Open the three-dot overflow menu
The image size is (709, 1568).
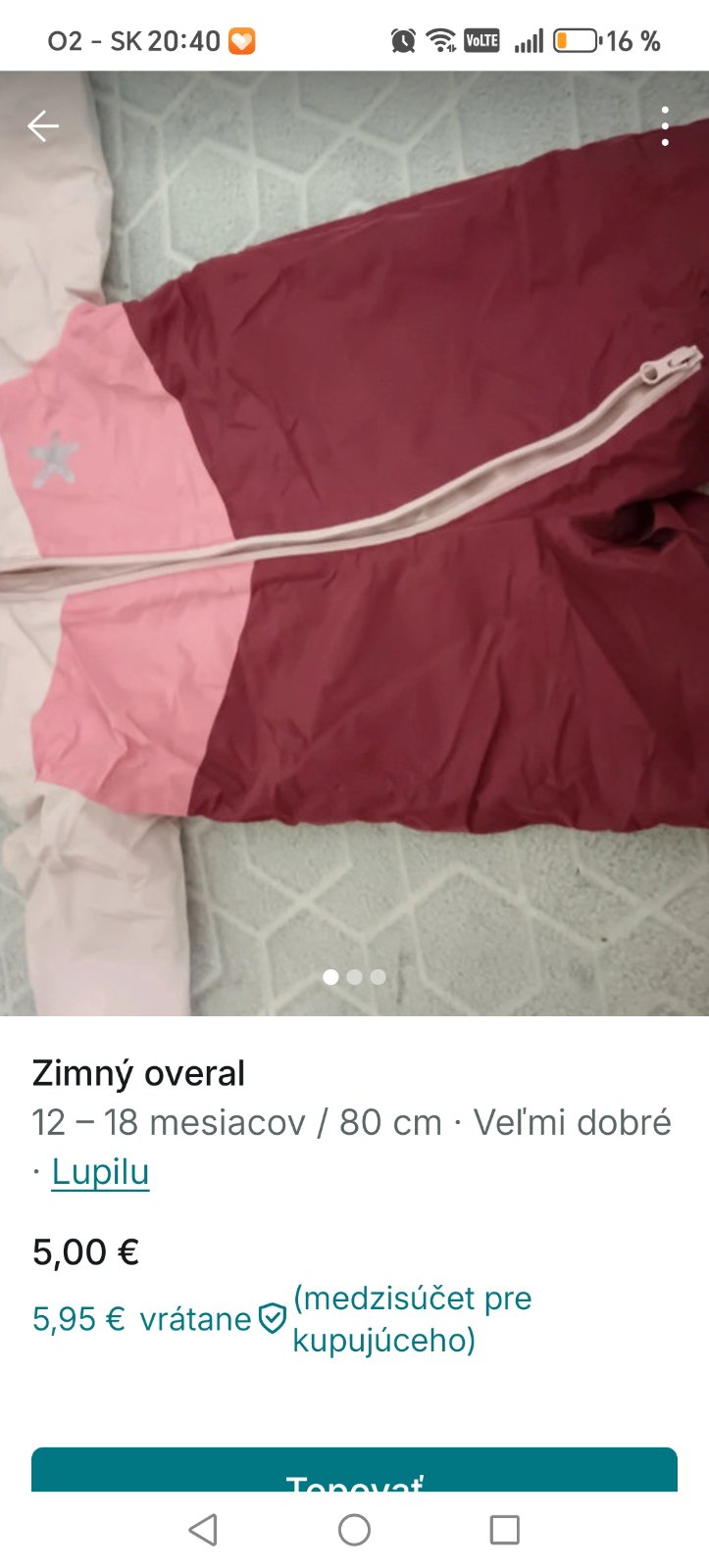pos(665,126)
